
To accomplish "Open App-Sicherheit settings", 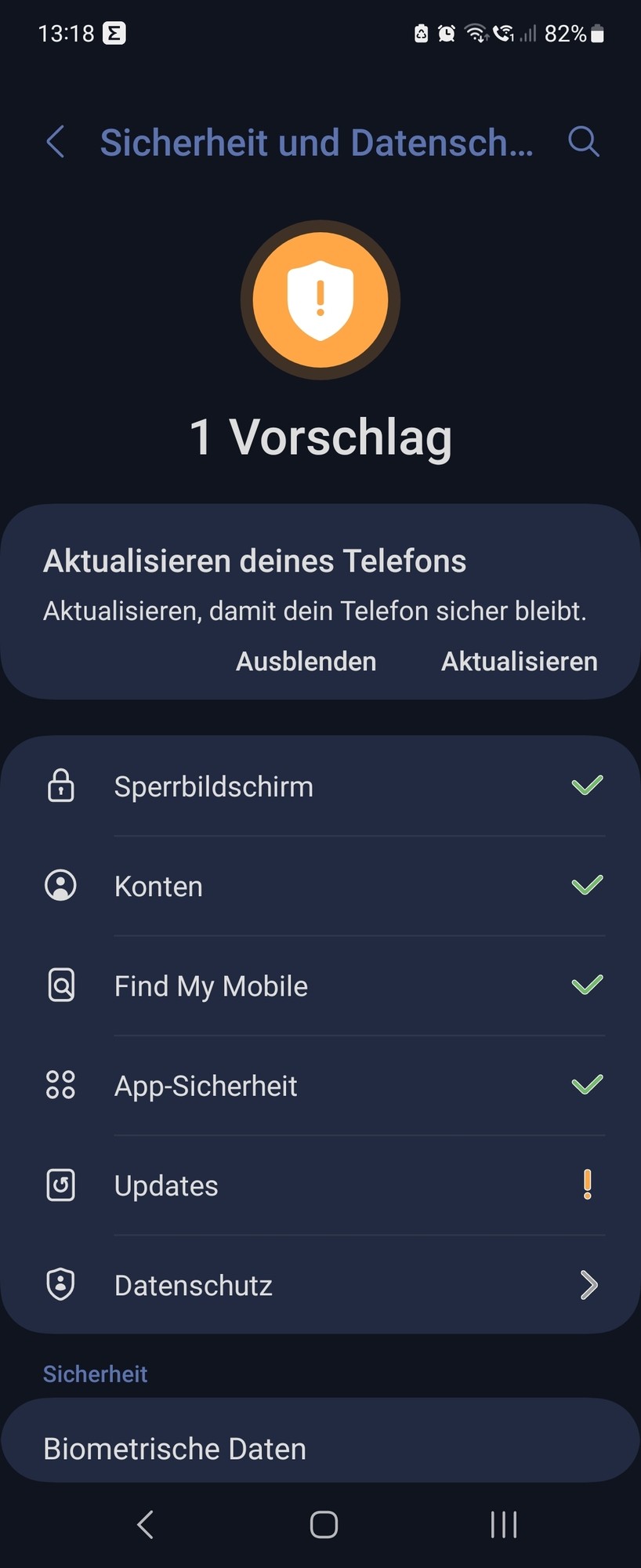I will click(320, 1086).
